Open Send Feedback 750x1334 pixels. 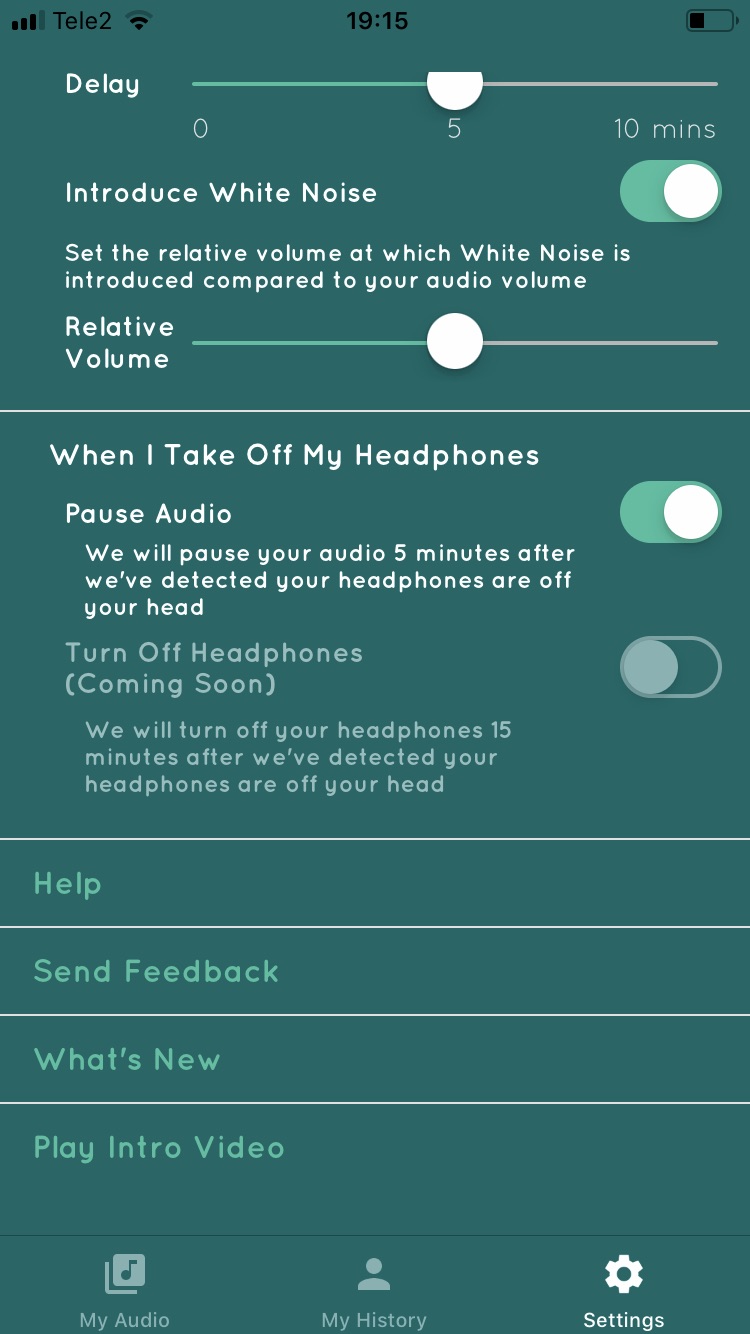pos(375,972)
